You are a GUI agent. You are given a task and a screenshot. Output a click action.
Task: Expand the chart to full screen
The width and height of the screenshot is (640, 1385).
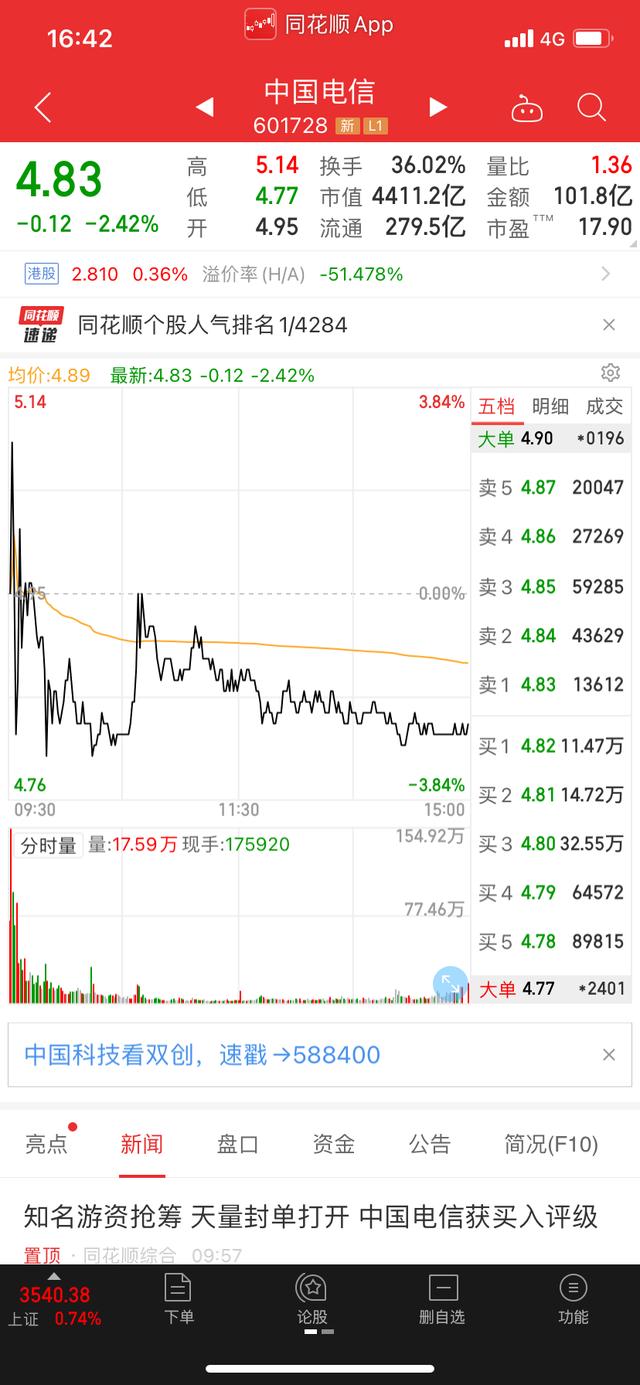pyautogui.click(x=450, y=985)
